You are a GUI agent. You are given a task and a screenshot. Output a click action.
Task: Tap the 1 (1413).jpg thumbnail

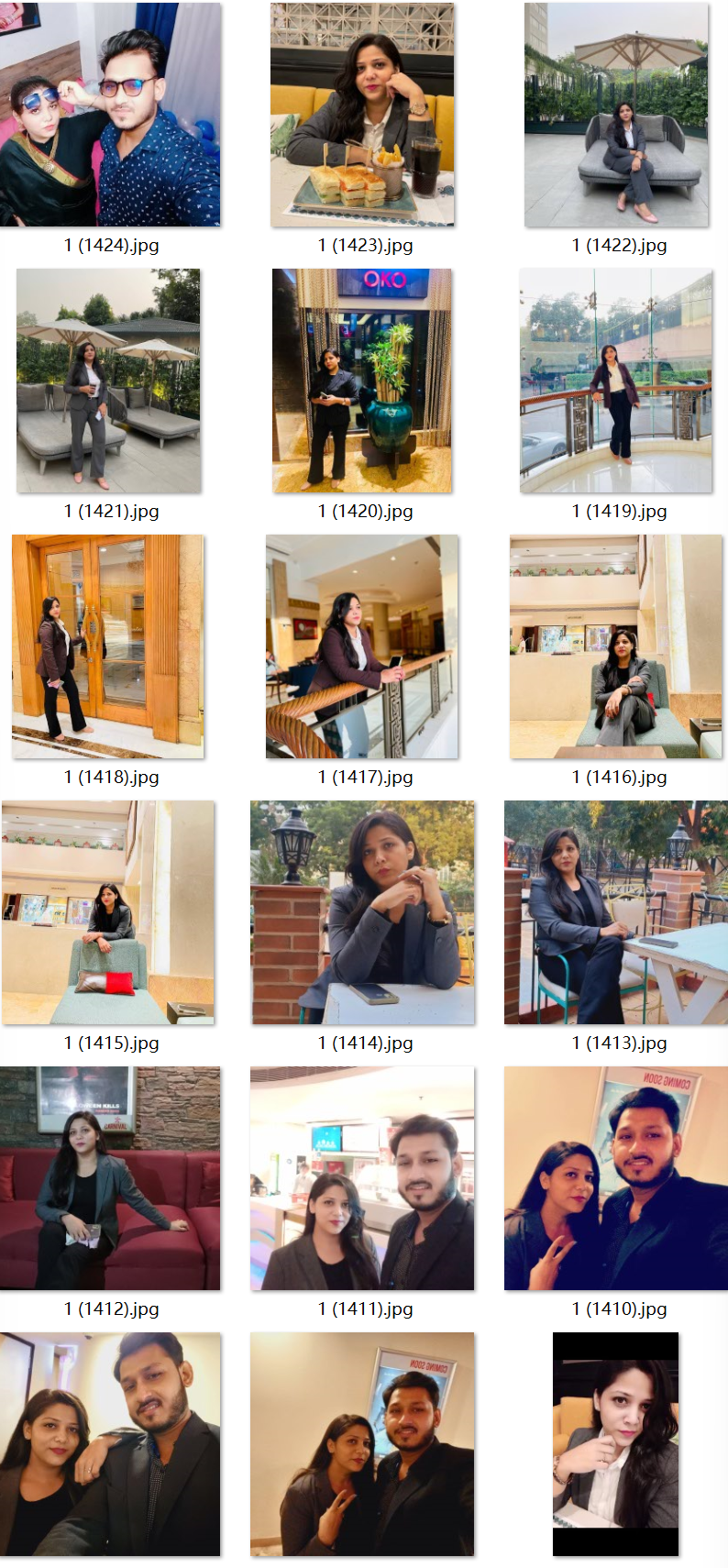coord(616,912)
